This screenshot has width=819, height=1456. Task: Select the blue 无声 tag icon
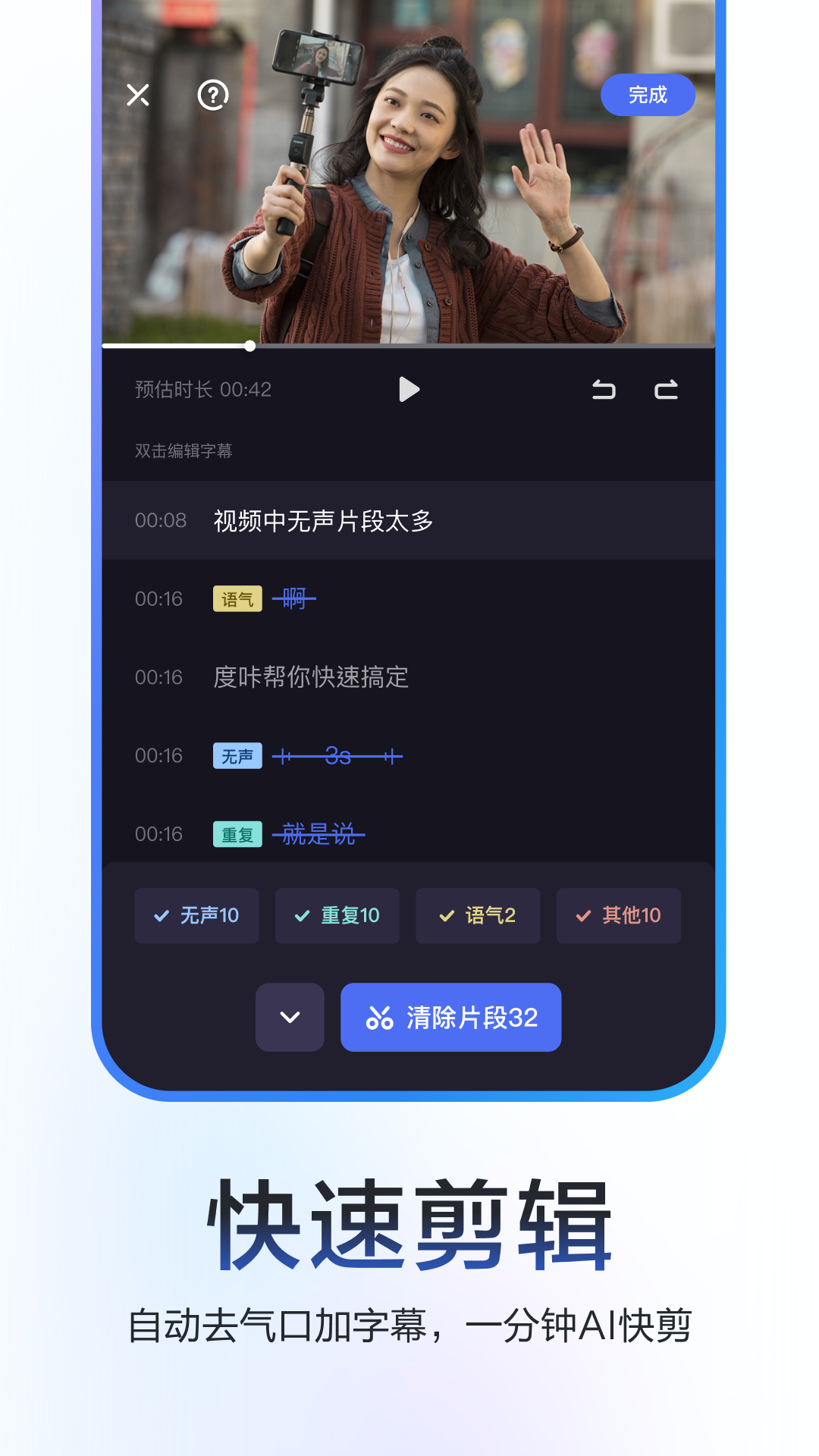click(x=236, y=755)
